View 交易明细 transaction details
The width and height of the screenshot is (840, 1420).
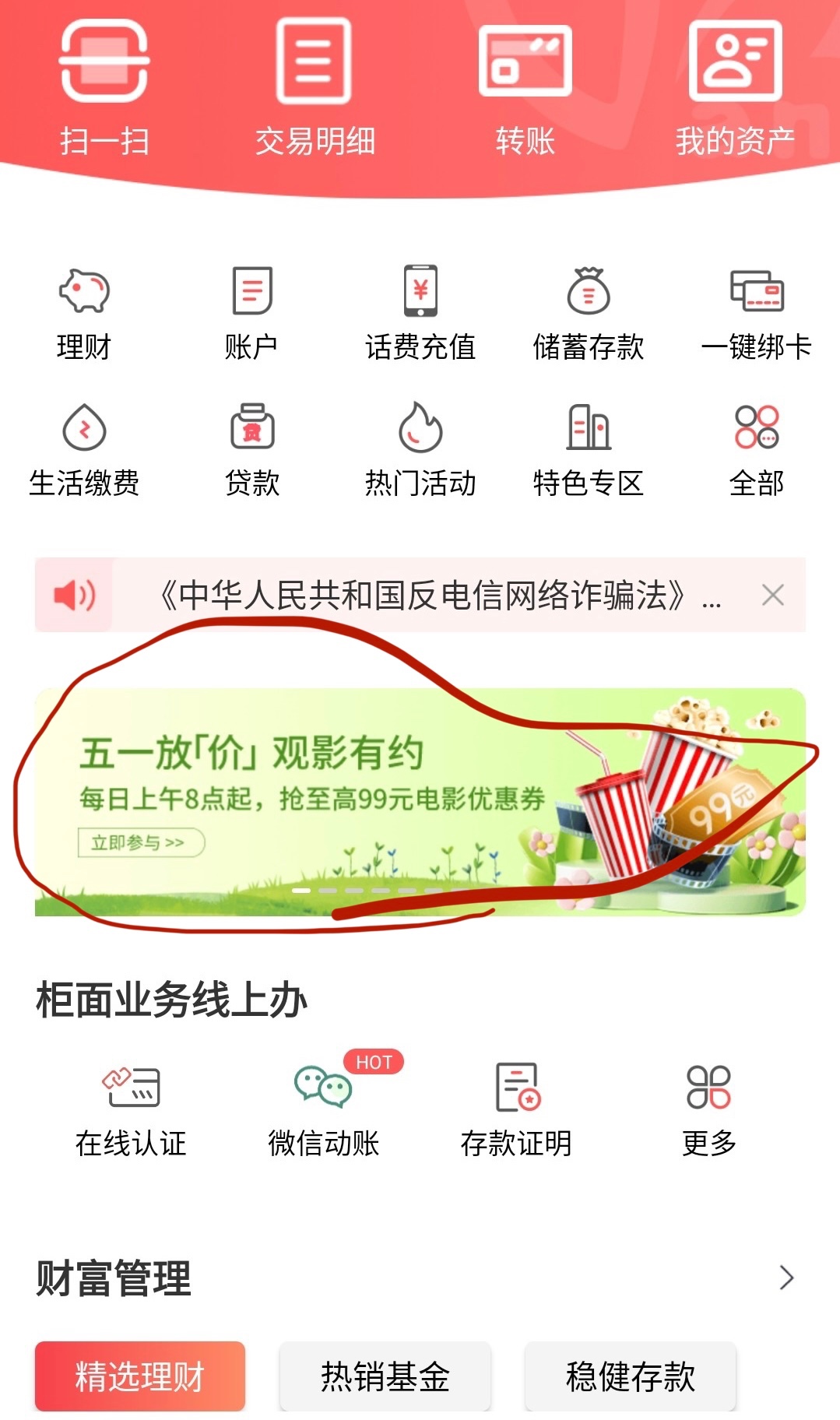pos(315,86)
